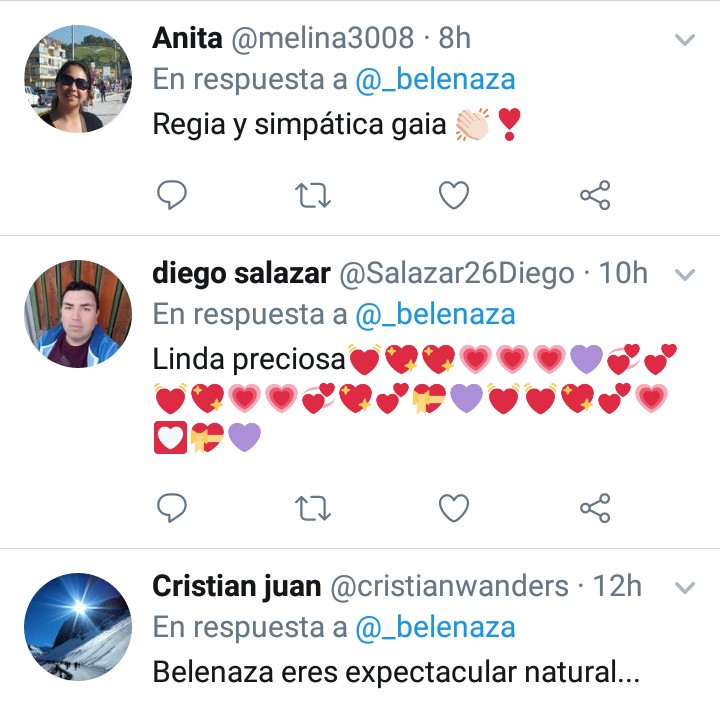Viewport: 720px width, 714px height.
Task: Open @_belenaza link in Anita's reply
Action: [435, 81]
